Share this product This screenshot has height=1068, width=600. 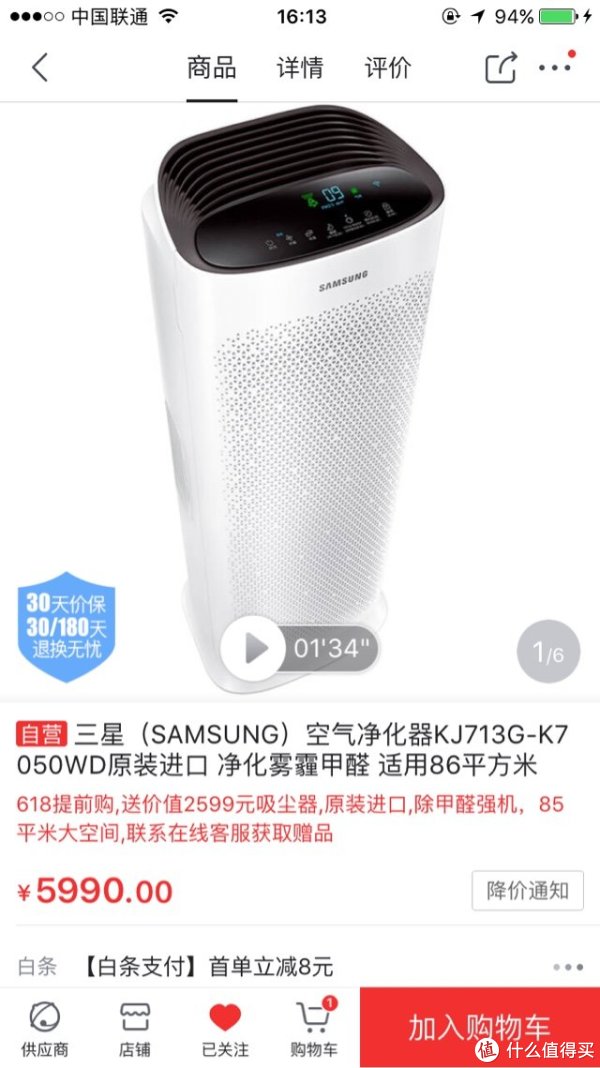tap(501, 67)
